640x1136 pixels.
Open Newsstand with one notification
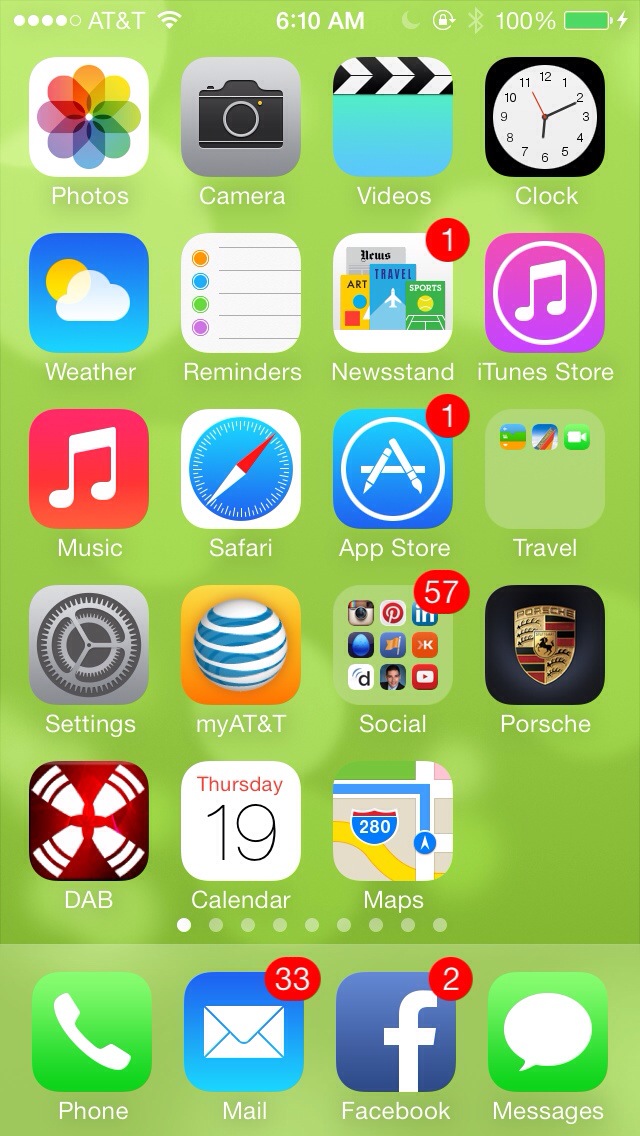click(393, 293)
